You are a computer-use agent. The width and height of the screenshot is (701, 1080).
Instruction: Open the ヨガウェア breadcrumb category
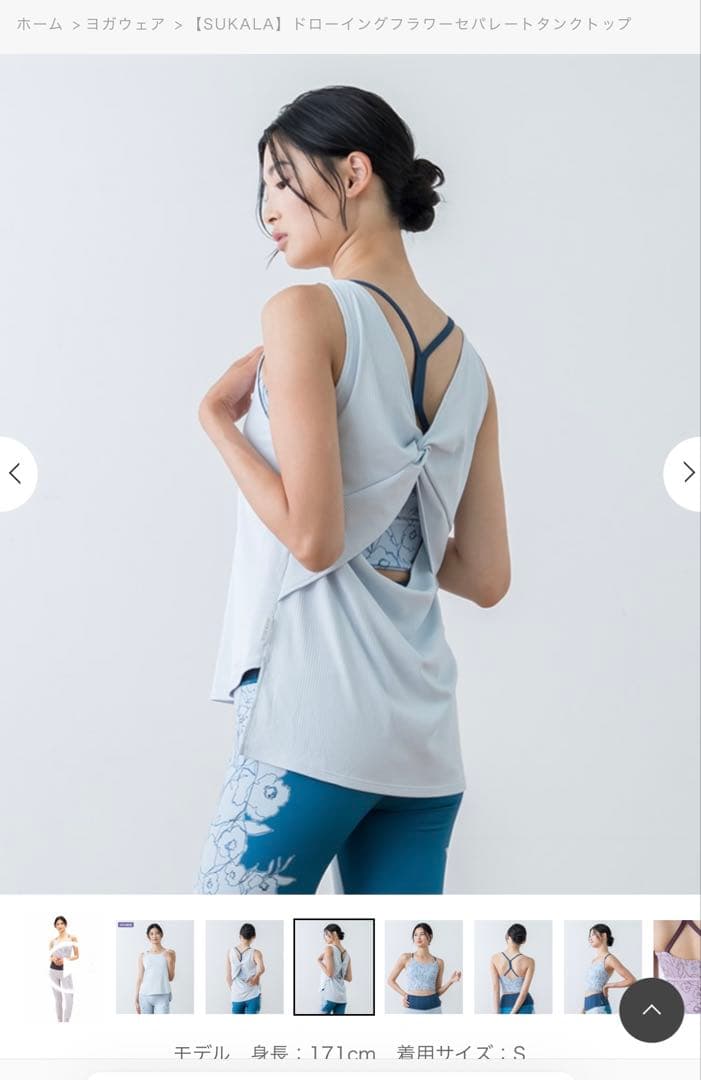click(x=125, y=24)
